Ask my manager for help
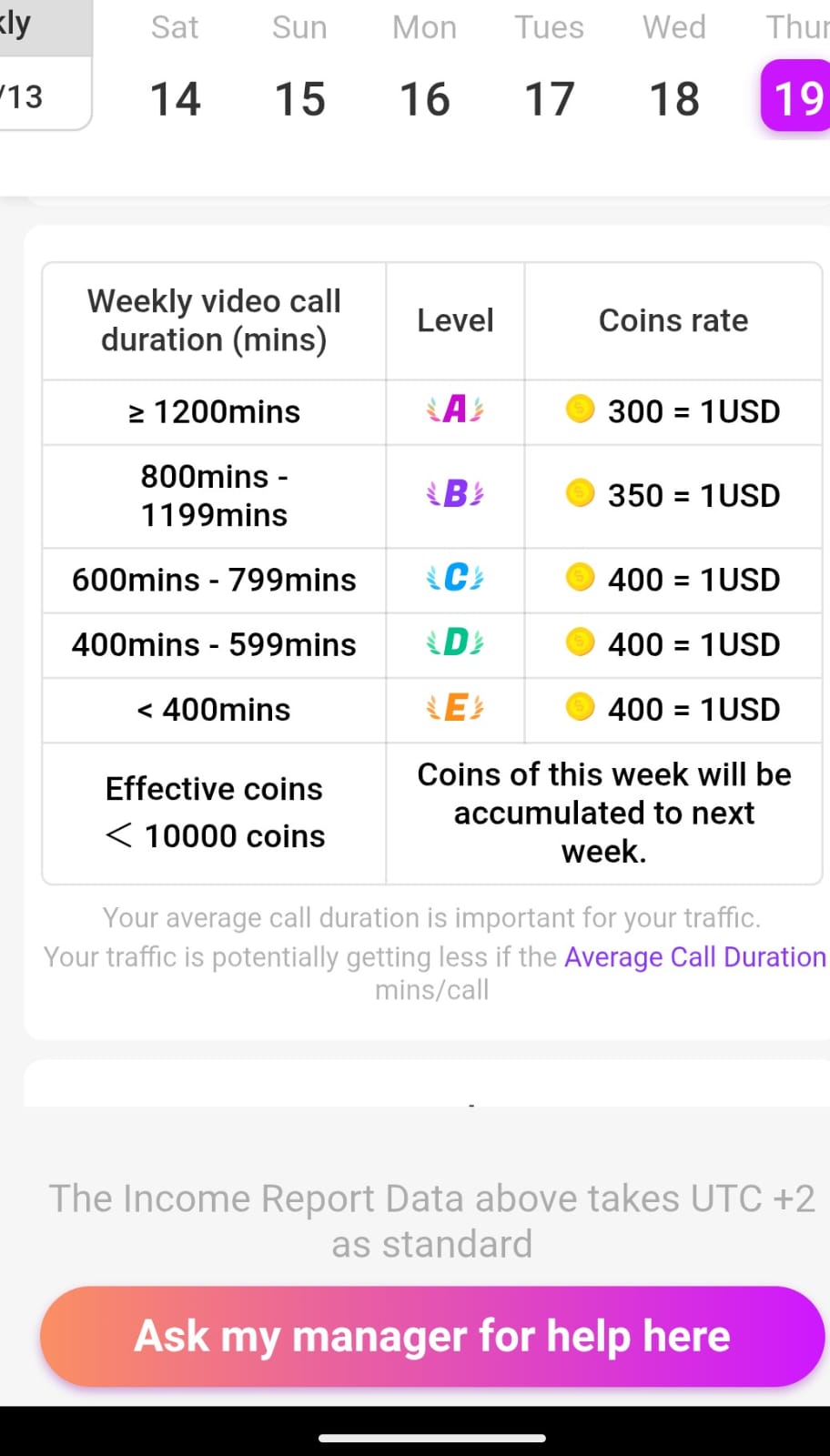 432,1336
